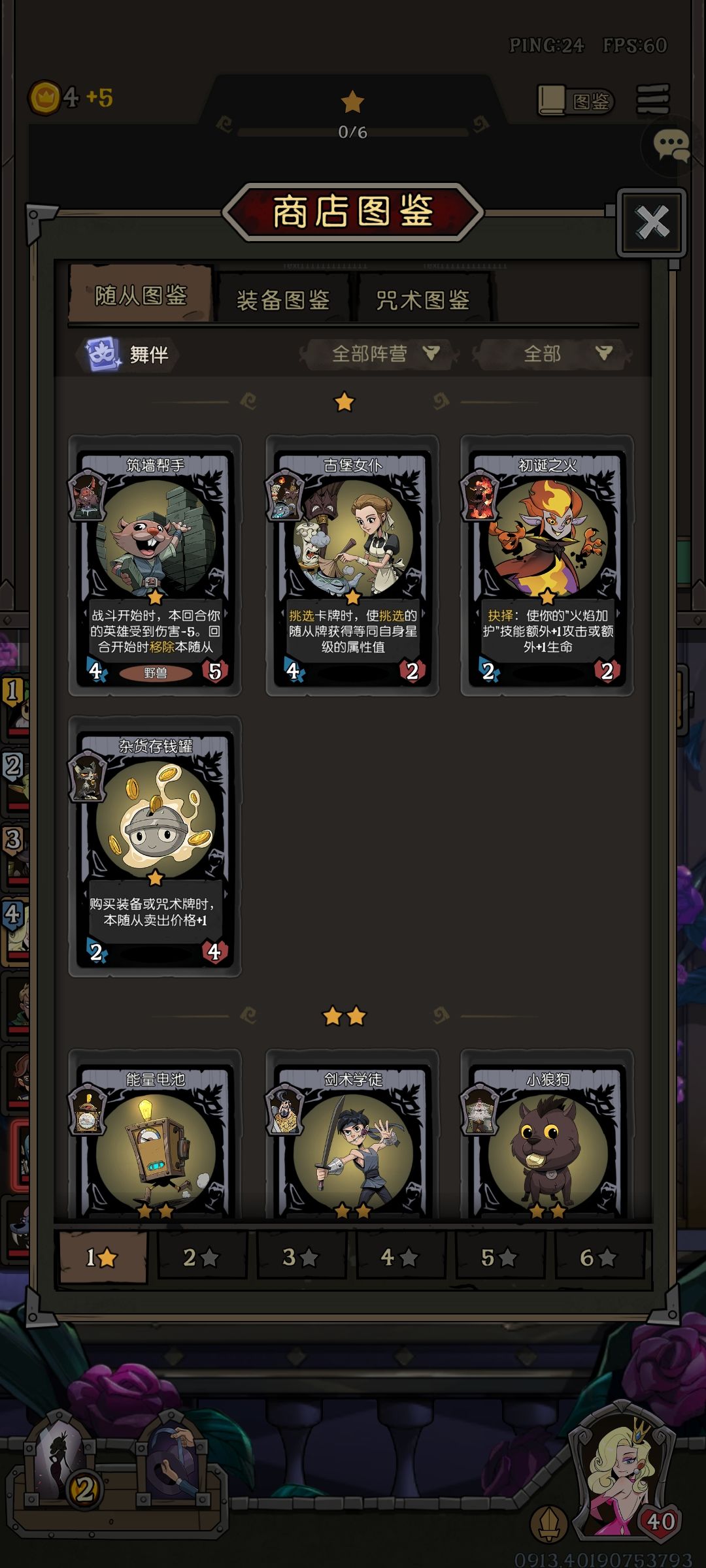Jump to the 3-star tier
706x1568 pixels.
coord(301,1257)
